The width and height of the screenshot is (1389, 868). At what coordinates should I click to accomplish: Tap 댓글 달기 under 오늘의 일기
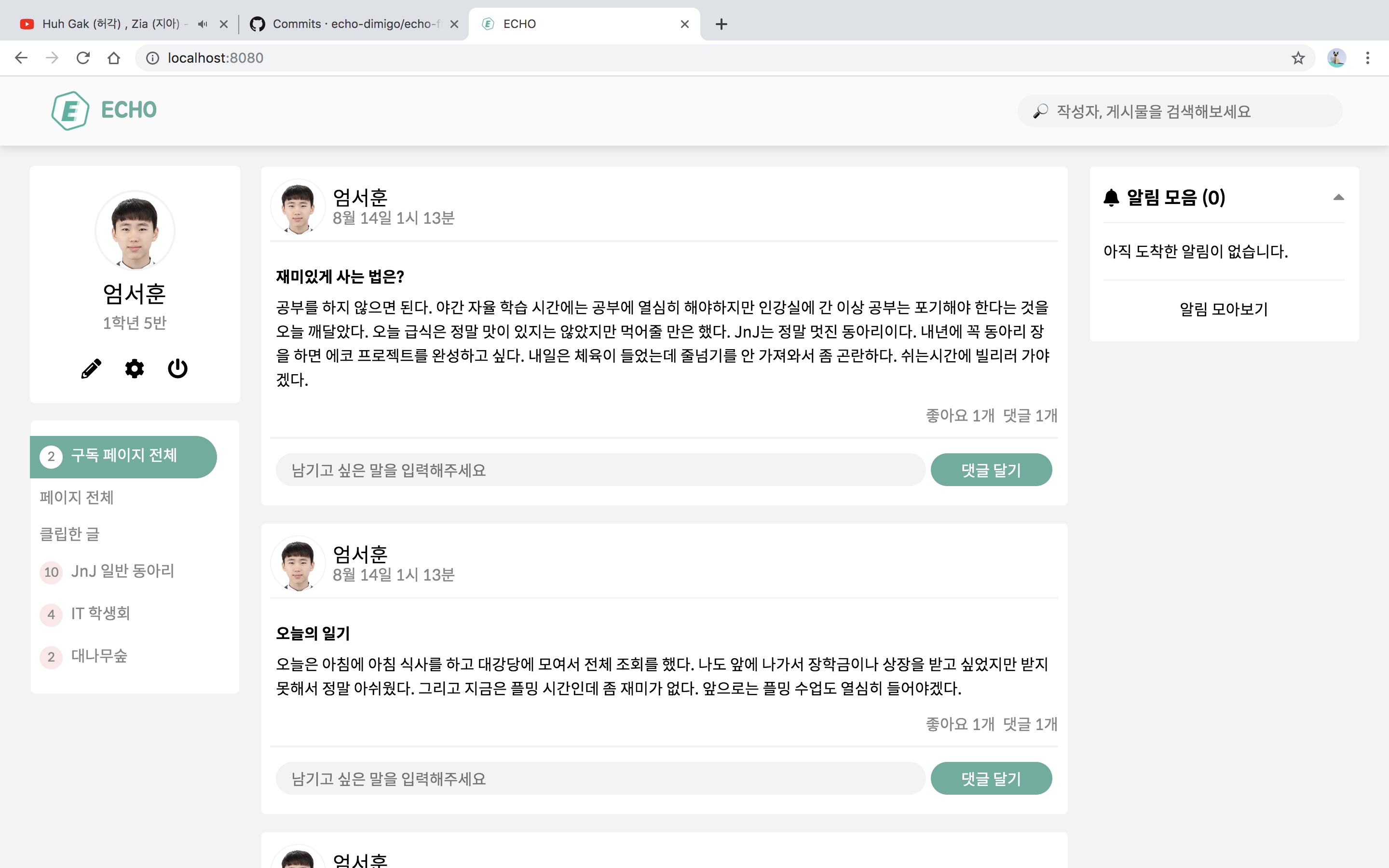tap(991, 778)
